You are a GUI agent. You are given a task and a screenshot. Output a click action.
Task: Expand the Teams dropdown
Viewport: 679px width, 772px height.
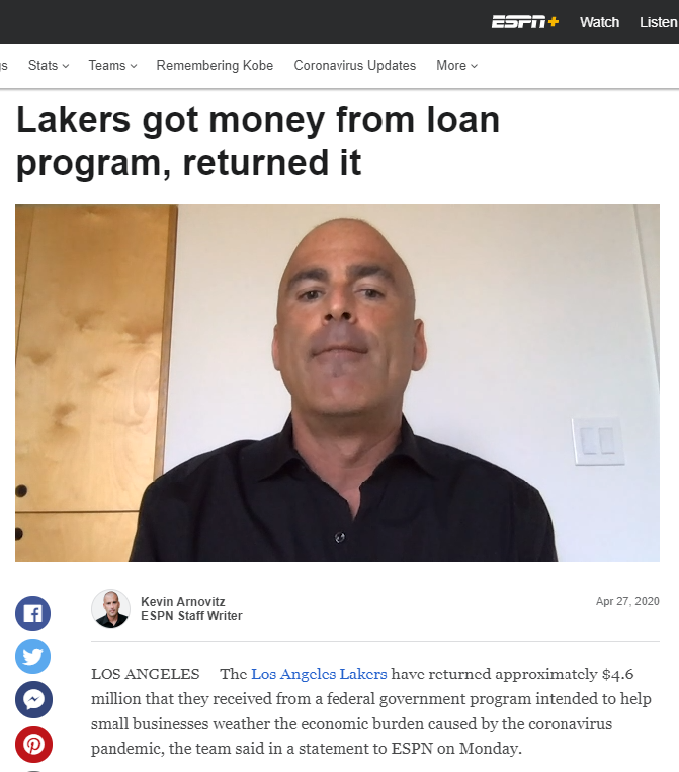(113, 65)
